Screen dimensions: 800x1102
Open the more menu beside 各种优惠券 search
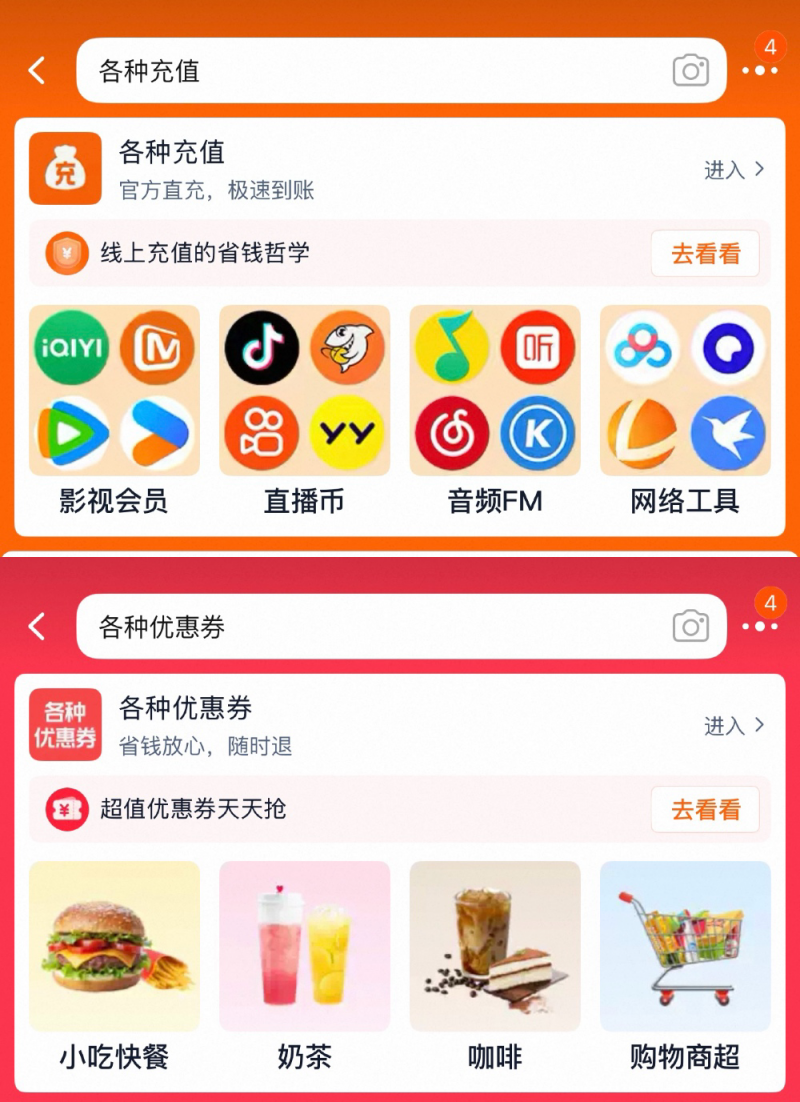(x=760, y=626)
